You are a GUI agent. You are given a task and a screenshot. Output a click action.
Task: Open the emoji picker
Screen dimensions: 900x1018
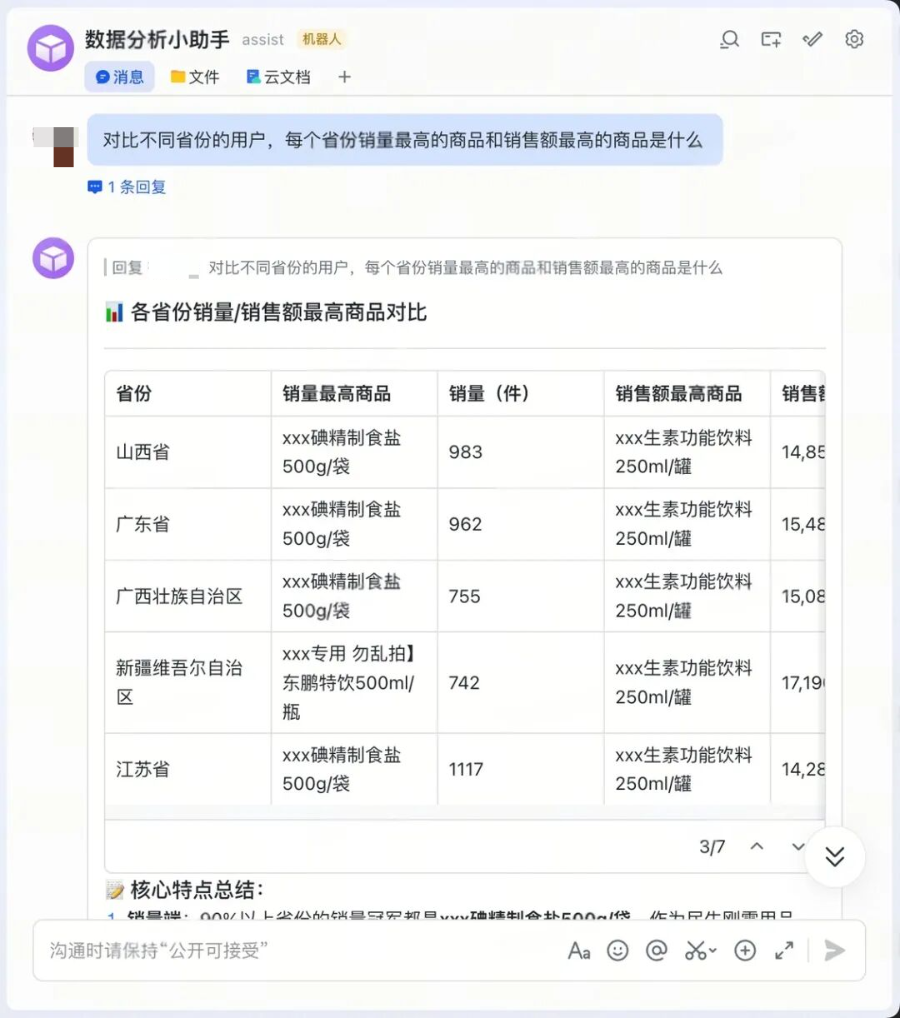tap(618, 950)
